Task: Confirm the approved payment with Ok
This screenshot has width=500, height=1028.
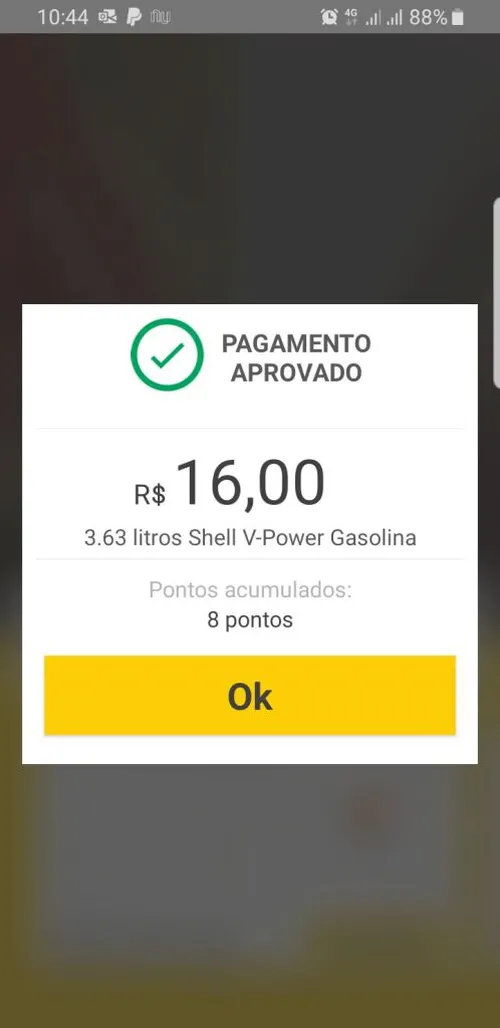Action: pos(250,696)
